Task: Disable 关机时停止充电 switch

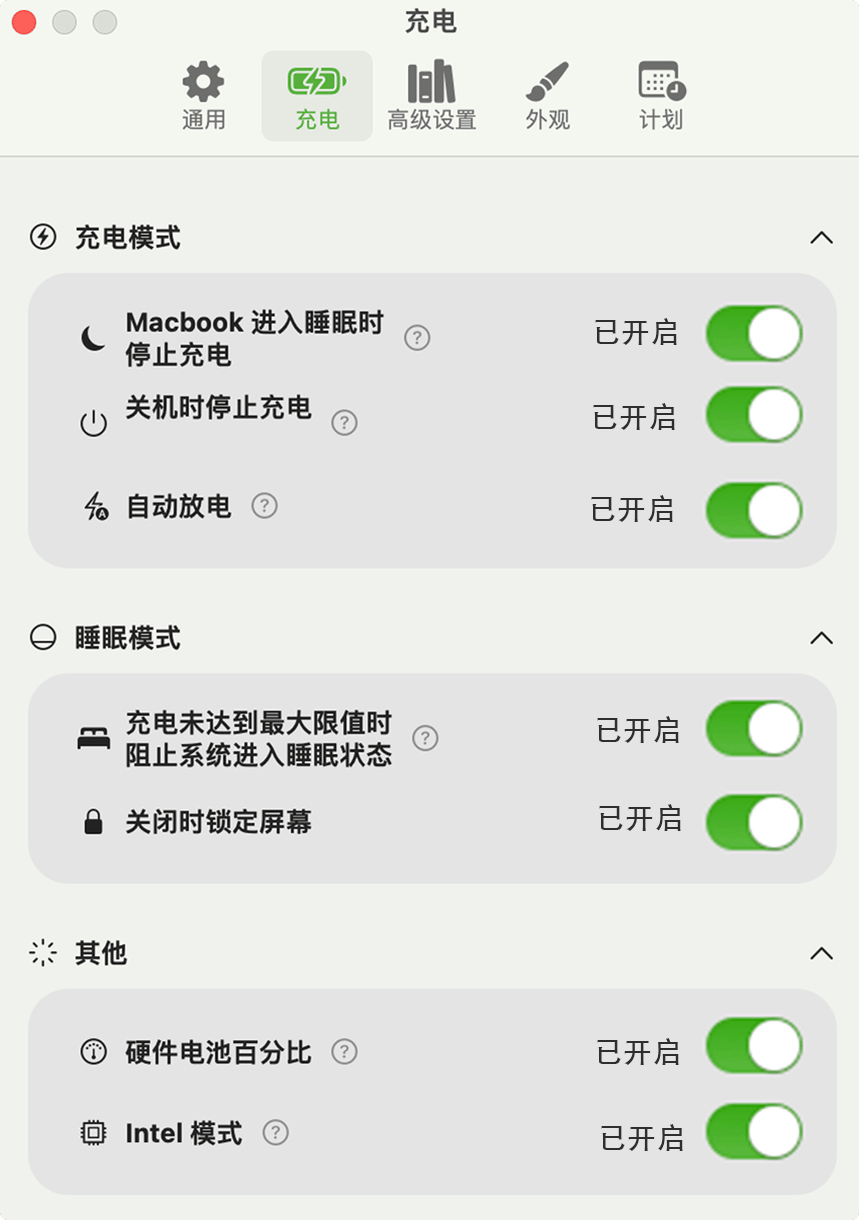Action: point(754,415)
